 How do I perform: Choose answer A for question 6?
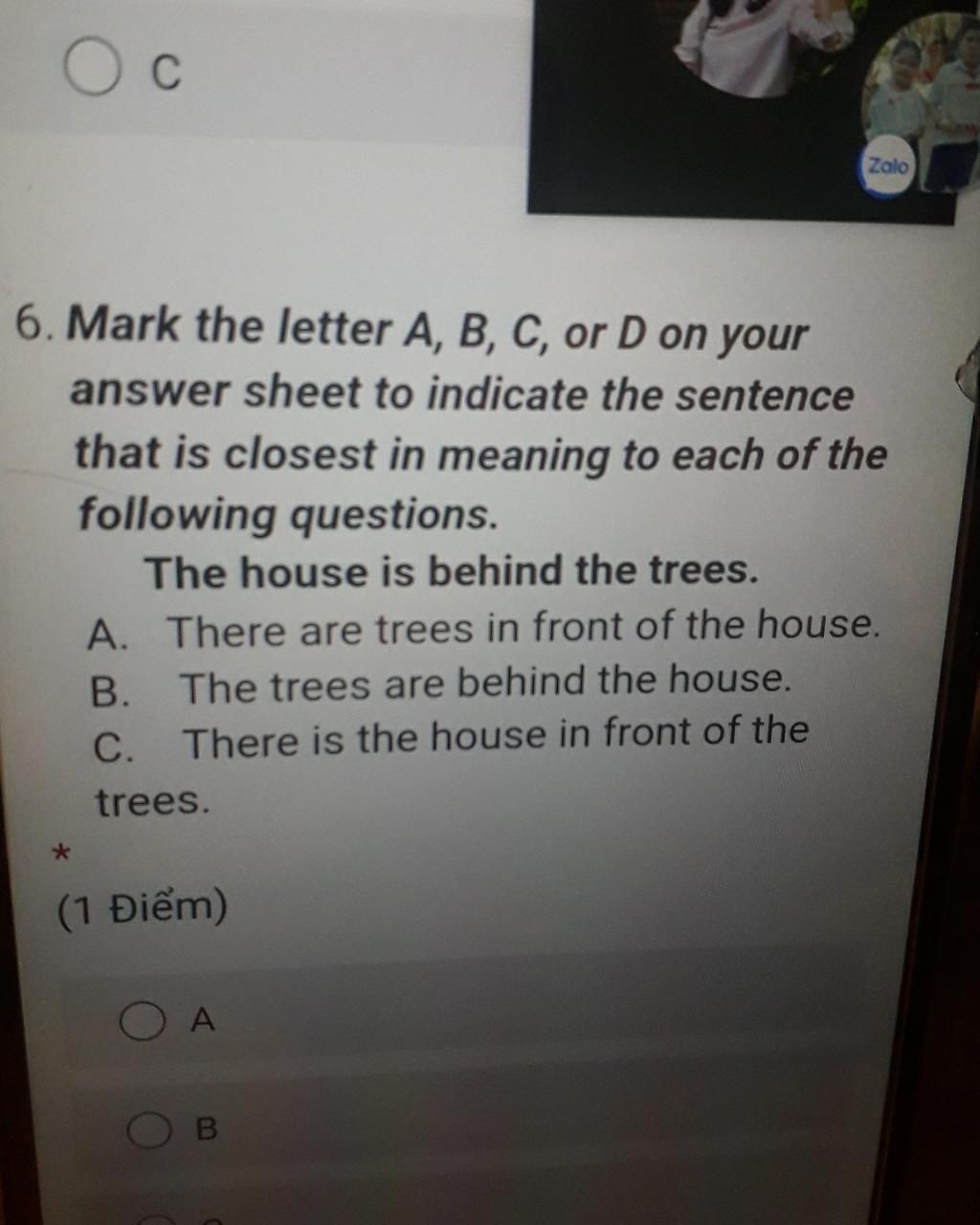click(x=141, y=1021)
